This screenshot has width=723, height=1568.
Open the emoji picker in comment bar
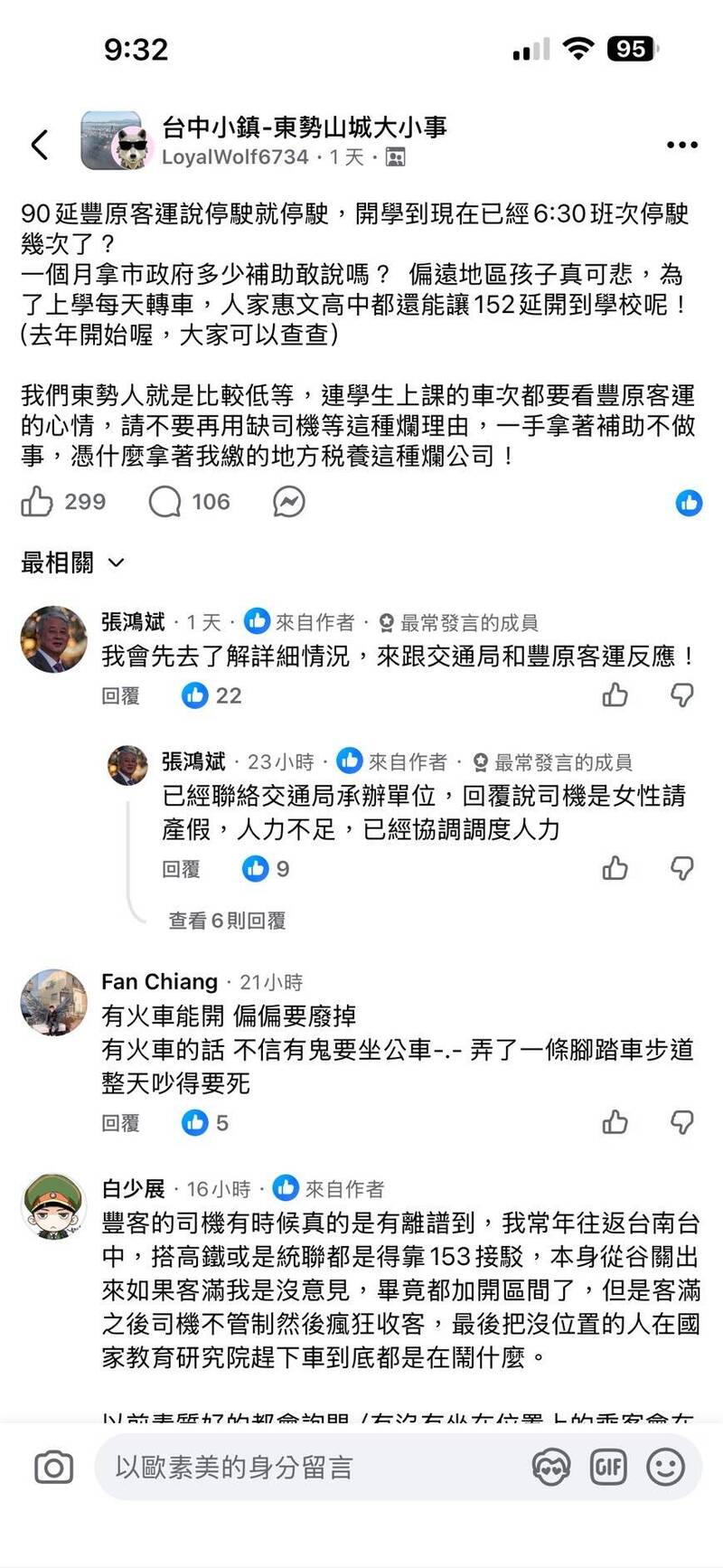(x=666, y=1467)
